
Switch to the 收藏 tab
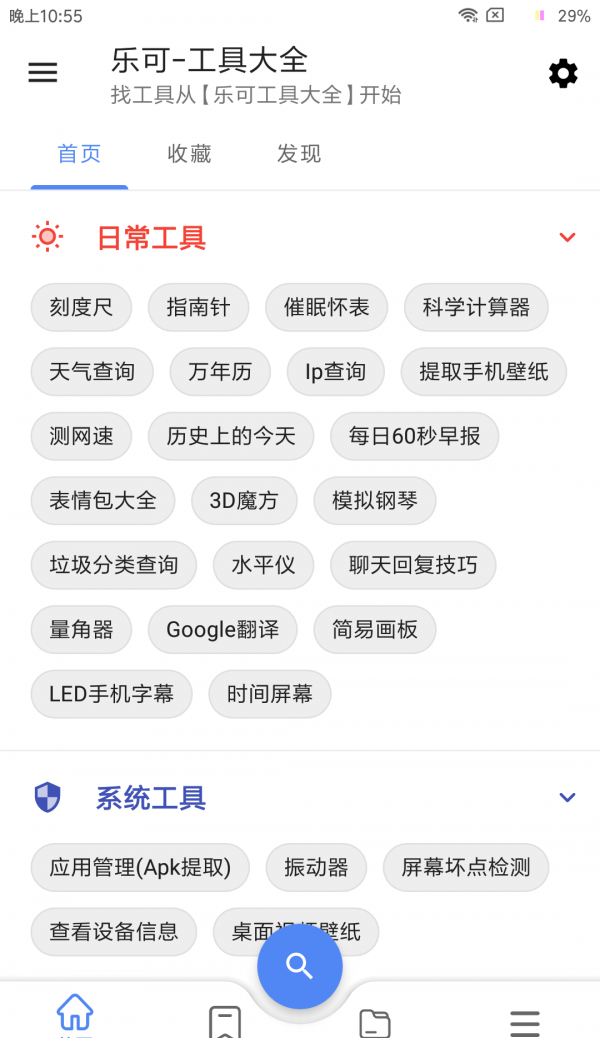click(x=189, y=154)
